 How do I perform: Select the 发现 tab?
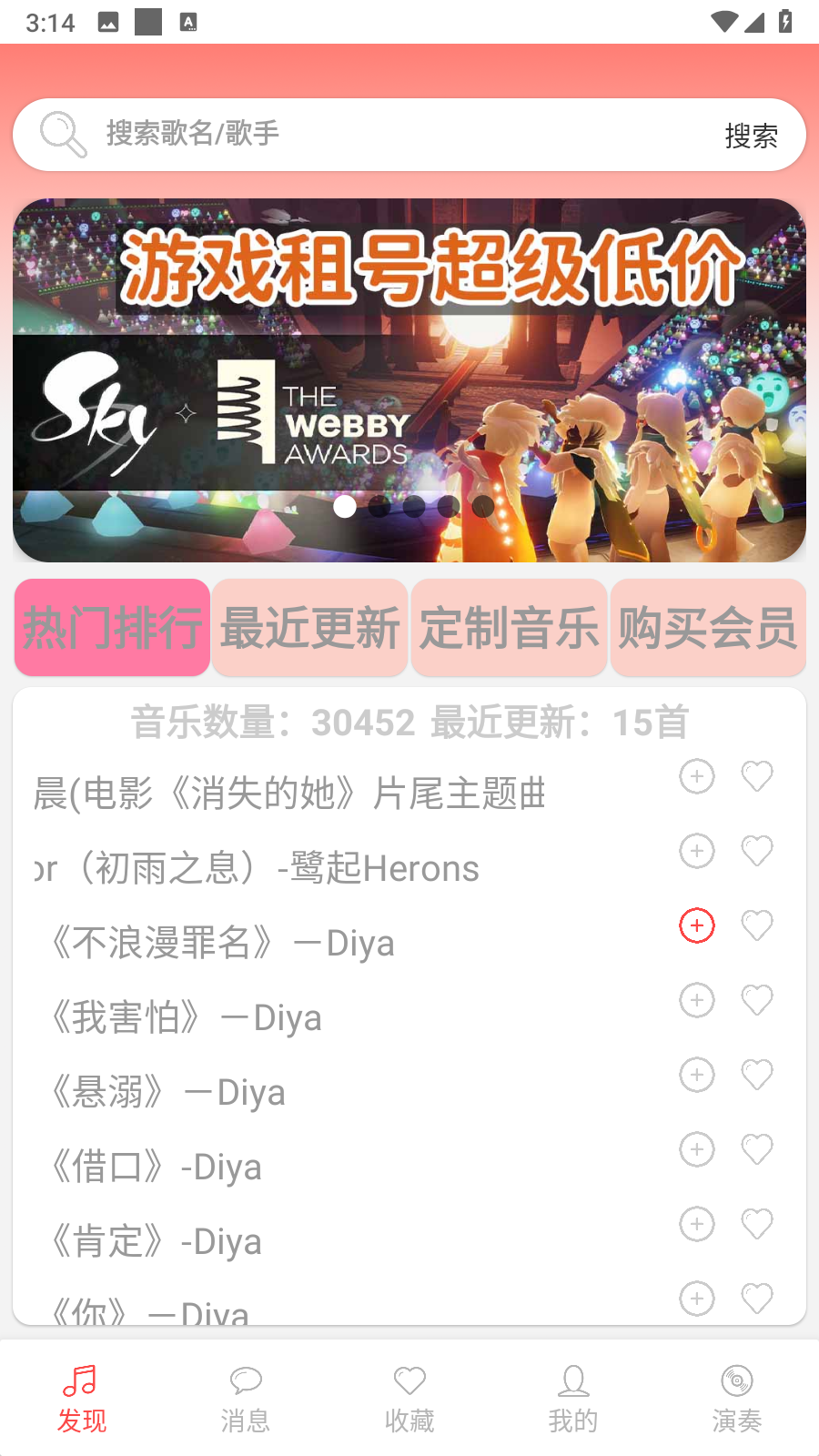[82, 1399]
